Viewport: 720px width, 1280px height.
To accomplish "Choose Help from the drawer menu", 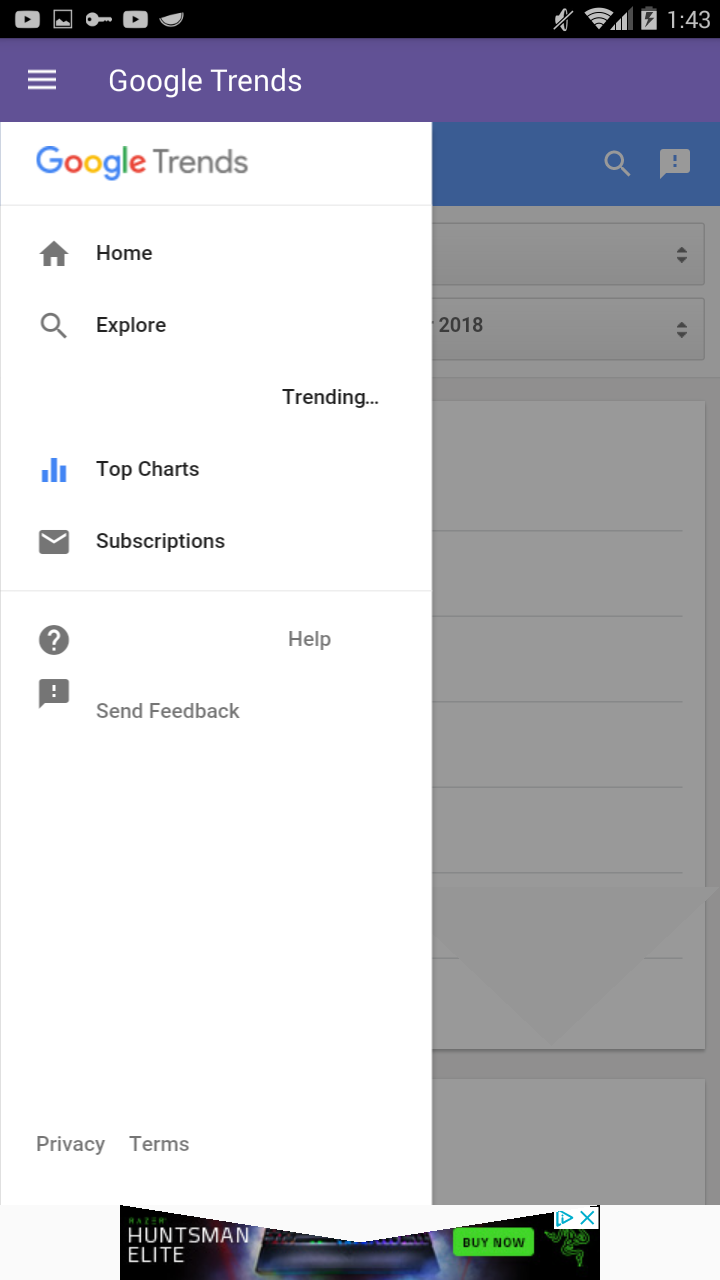I will tap(309, 639).
